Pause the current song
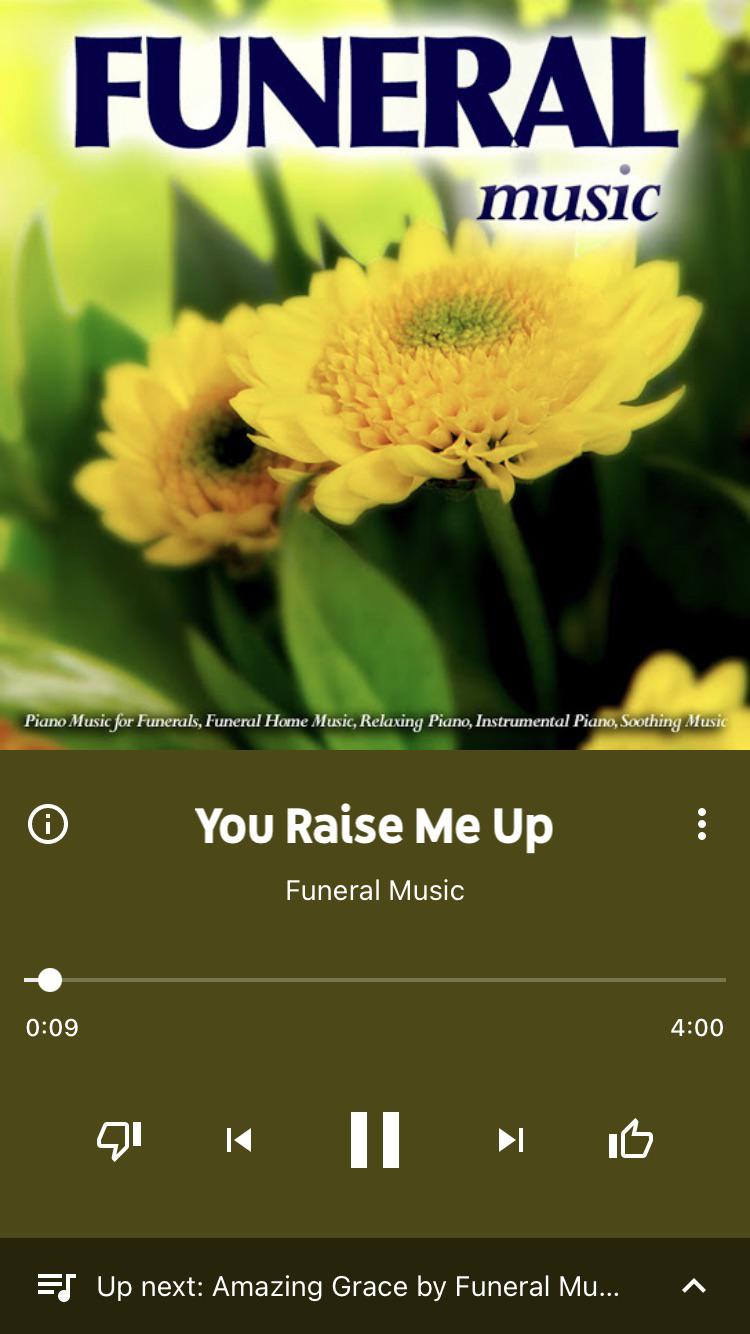The image size is (750, 1334). pyautogui.click(x=375, y=1140)
